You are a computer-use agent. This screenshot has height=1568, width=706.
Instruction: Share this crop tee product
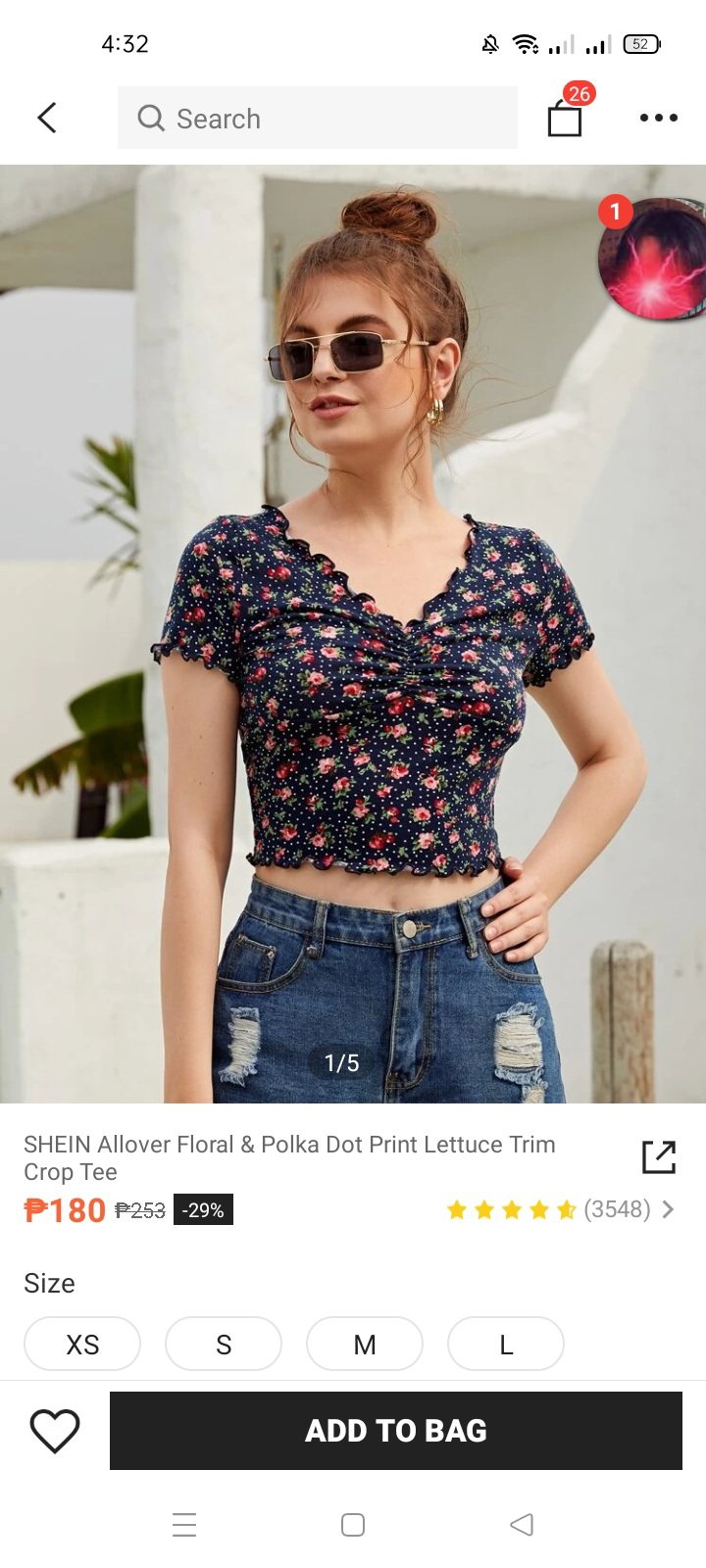[x=658, y=1156]
